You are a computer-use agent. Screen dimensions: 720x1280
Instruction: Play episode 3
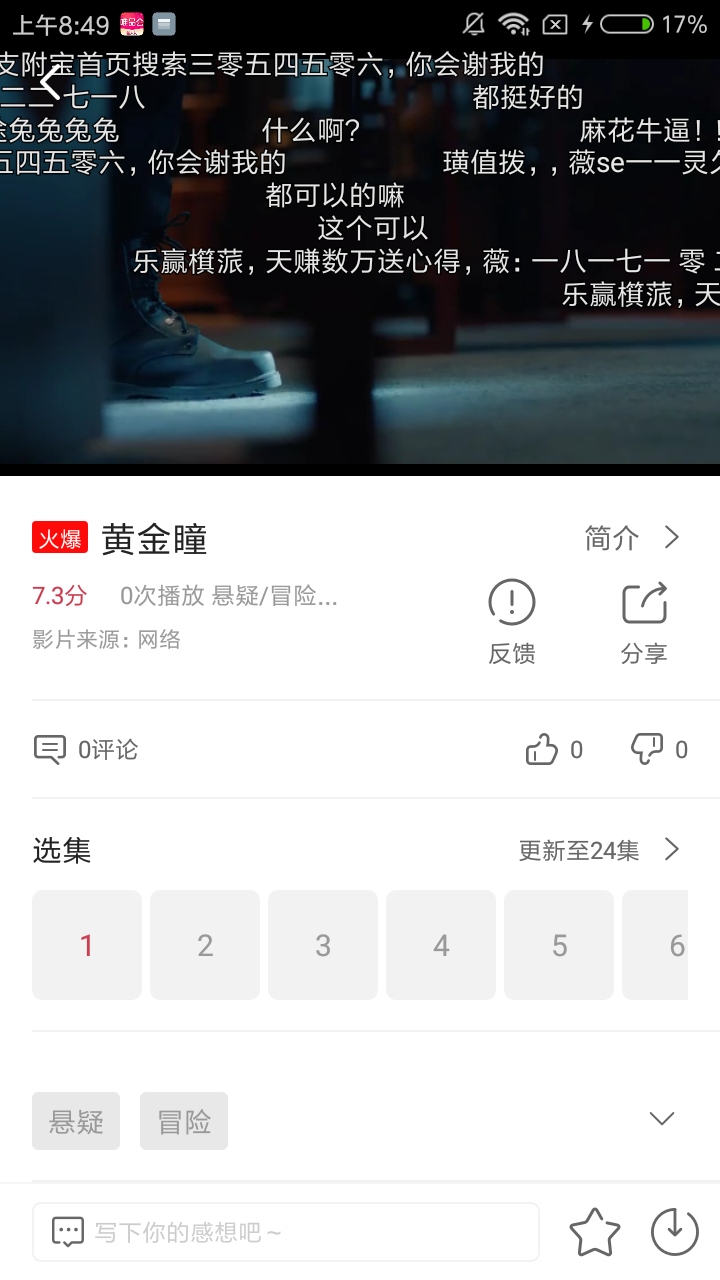(323, 945)
